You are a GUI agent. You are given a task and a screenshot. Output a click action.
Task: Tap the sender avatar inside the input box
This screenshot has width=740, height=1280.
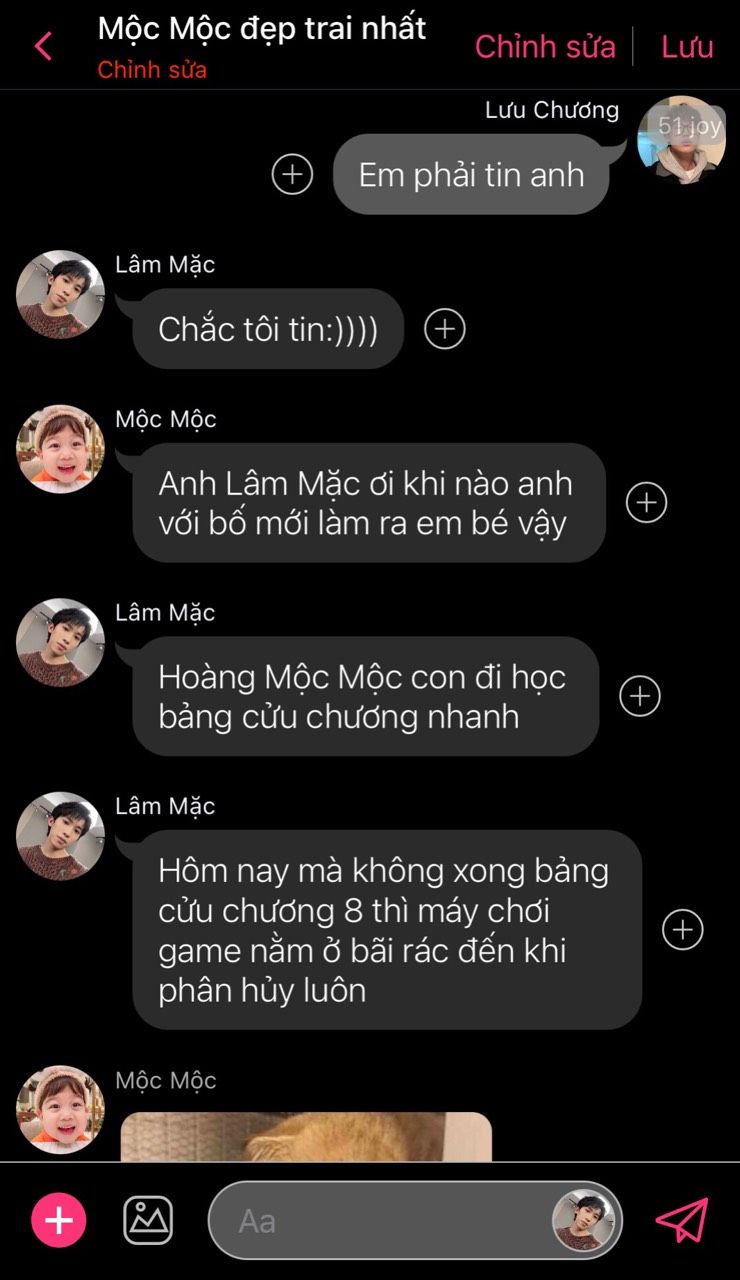583,1221
